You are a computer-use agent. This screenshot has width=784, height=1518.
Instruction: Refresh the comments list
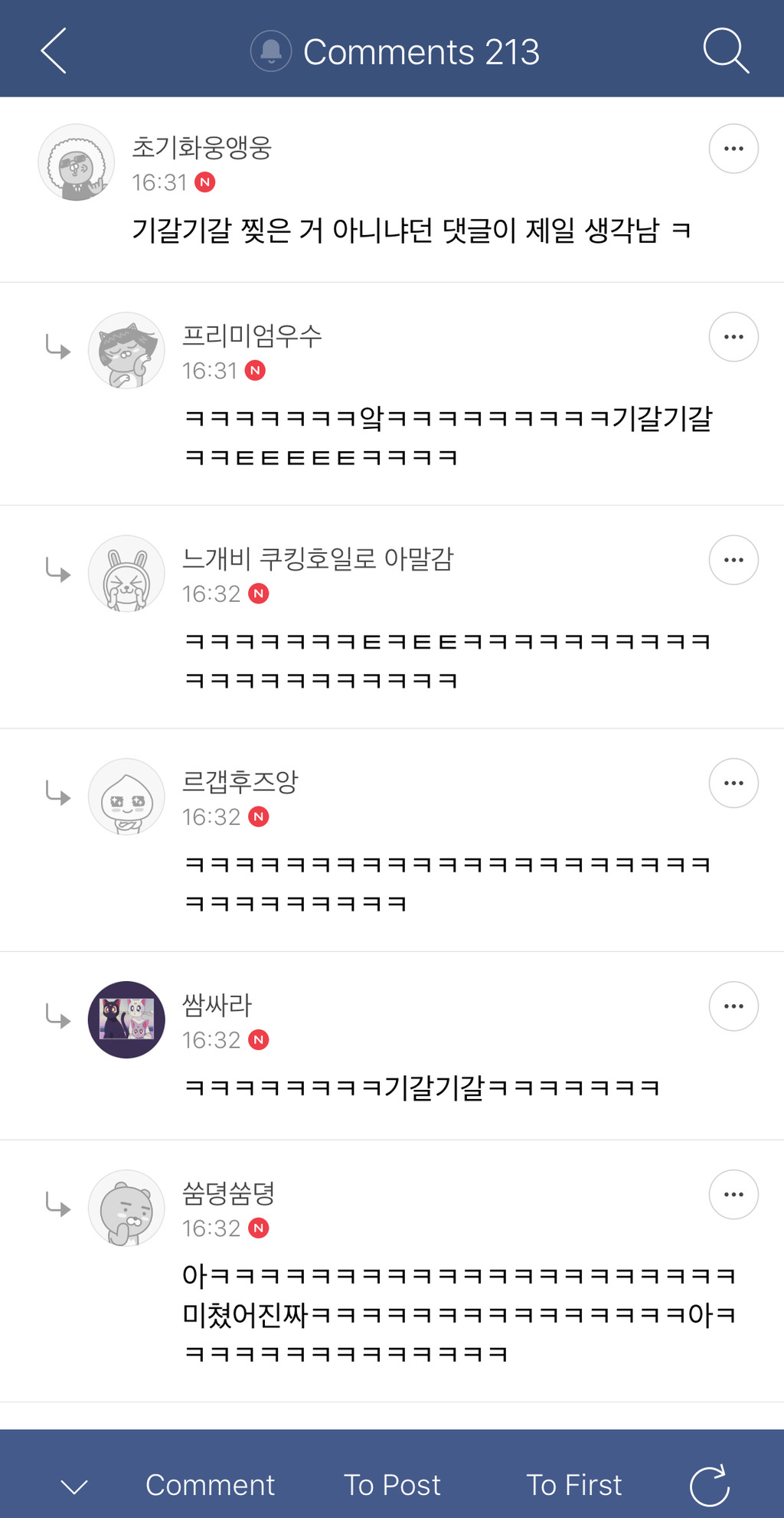710,1485
